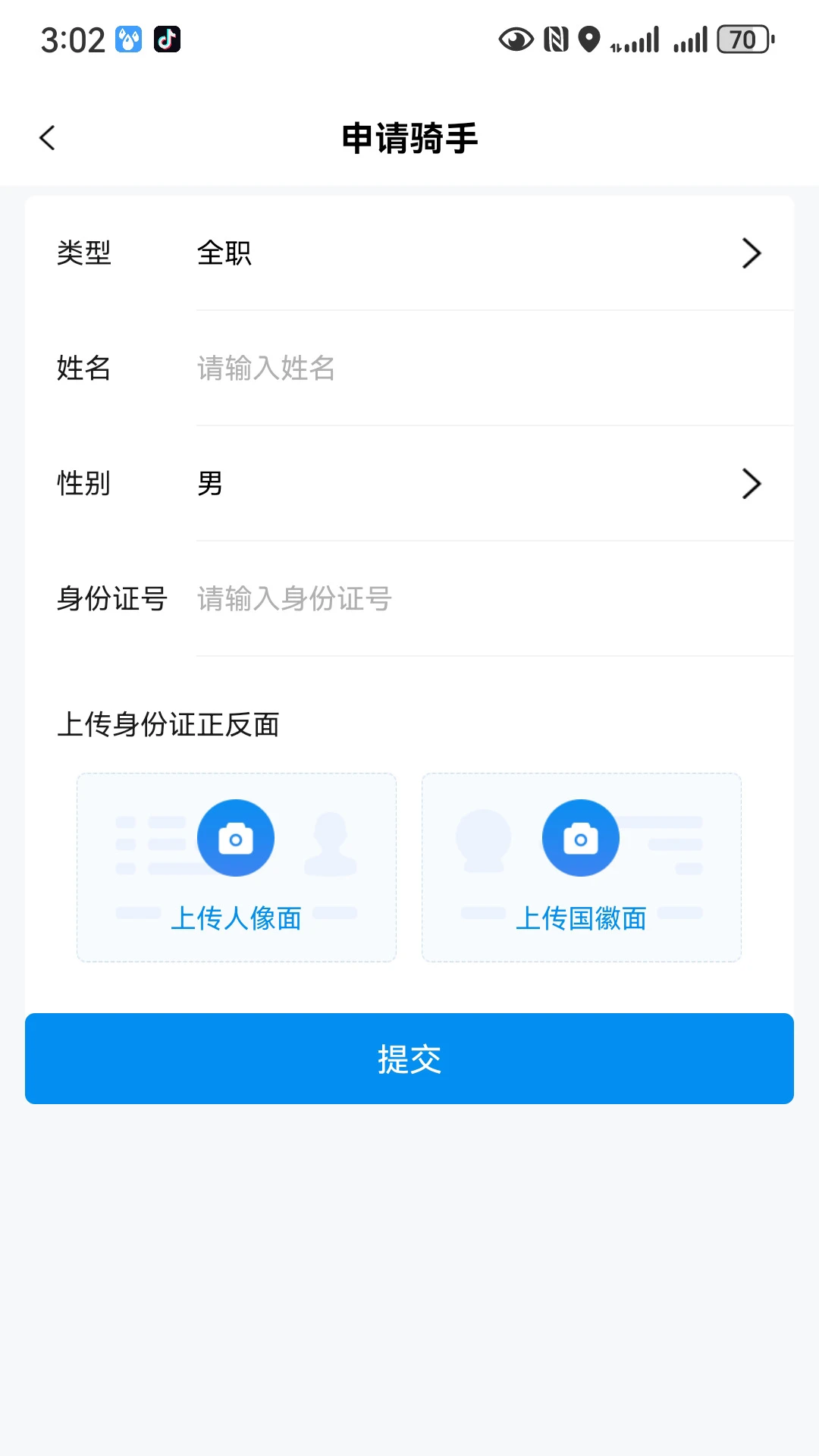Image resolution: width=819 pixels, height=1456 pixels.
Task: Tap the camera icon on 上传国徽面 card
Action: pyautogui.click(x=581, y=837)
